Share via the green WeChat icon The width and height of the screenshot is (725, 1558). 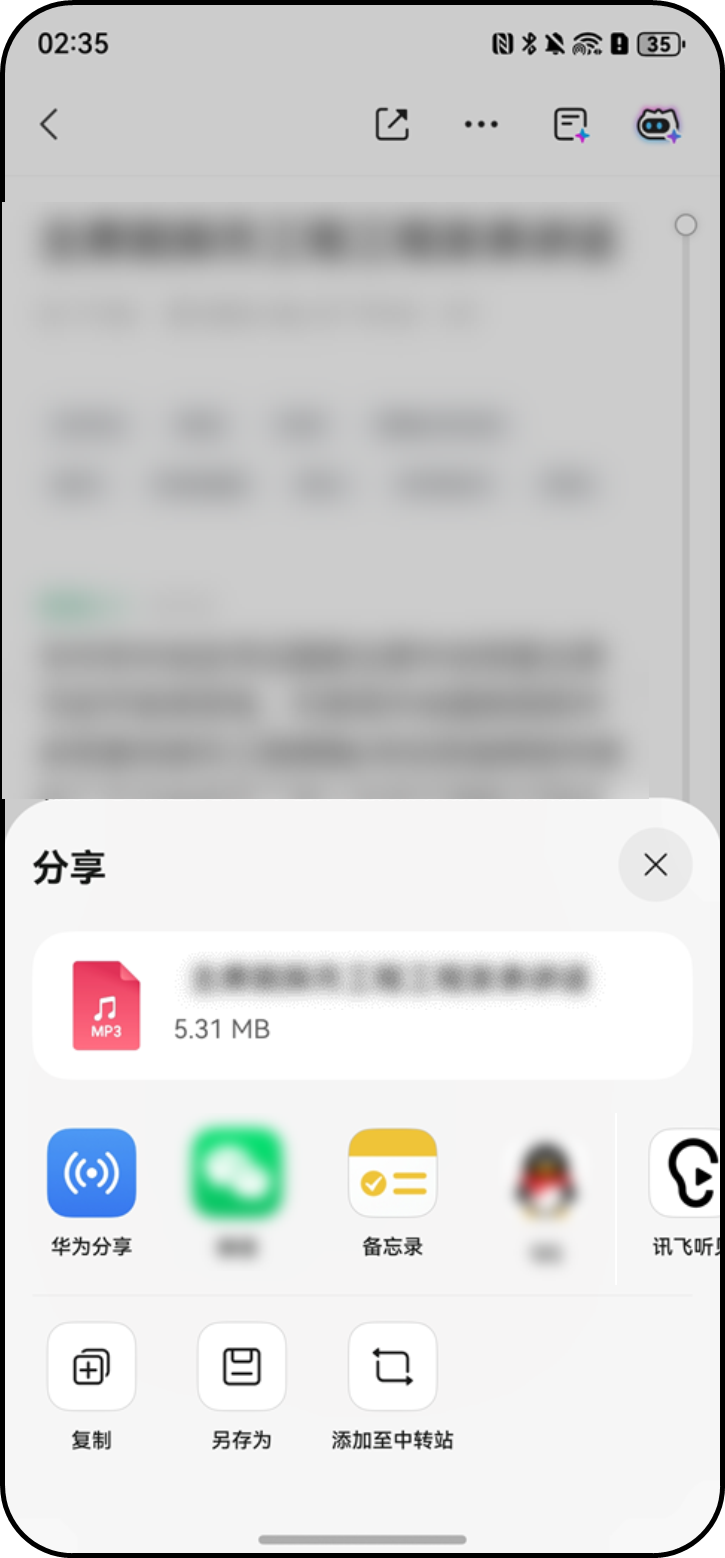pos(237,1173)
